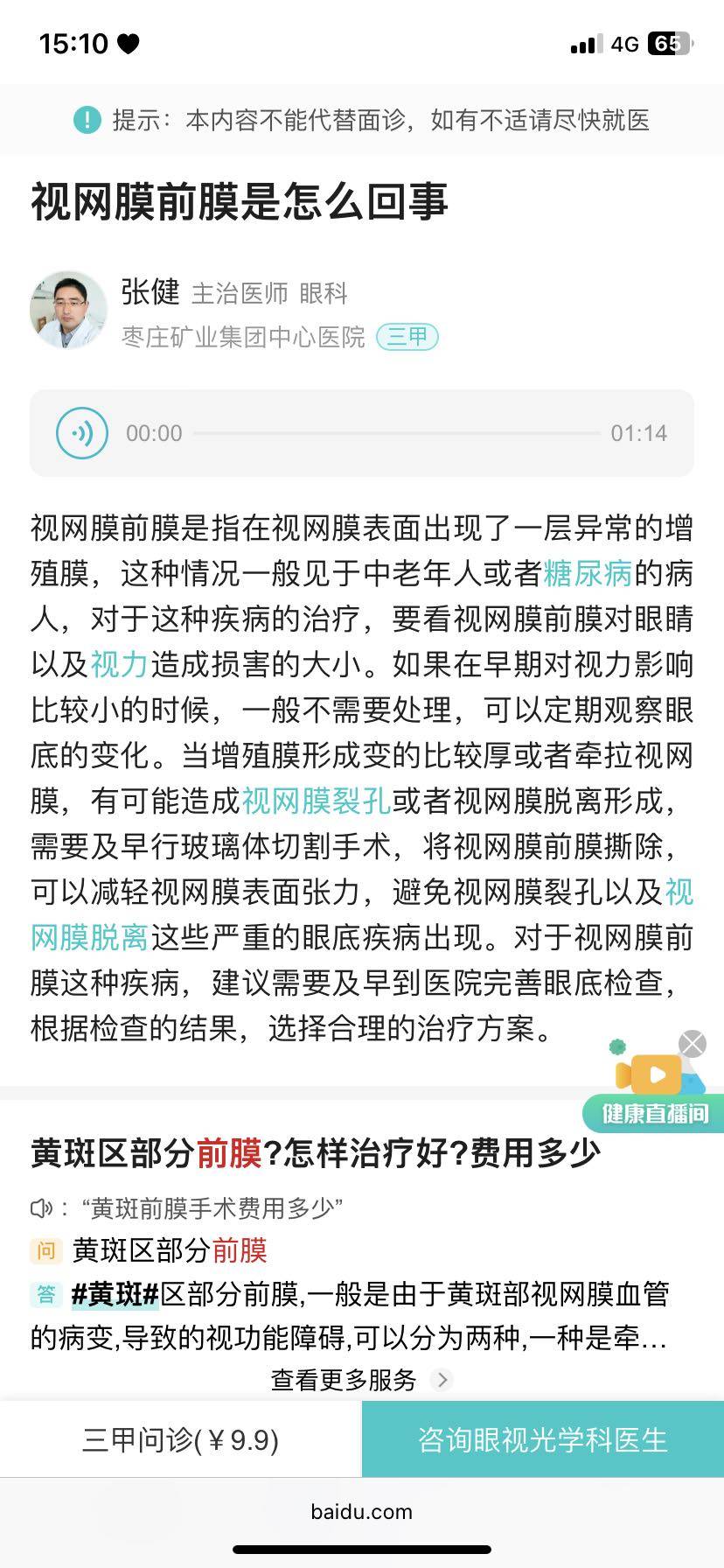The image size is (724, 1568).
Task: Play the audio explanation
Action: (x=82, y=433)
